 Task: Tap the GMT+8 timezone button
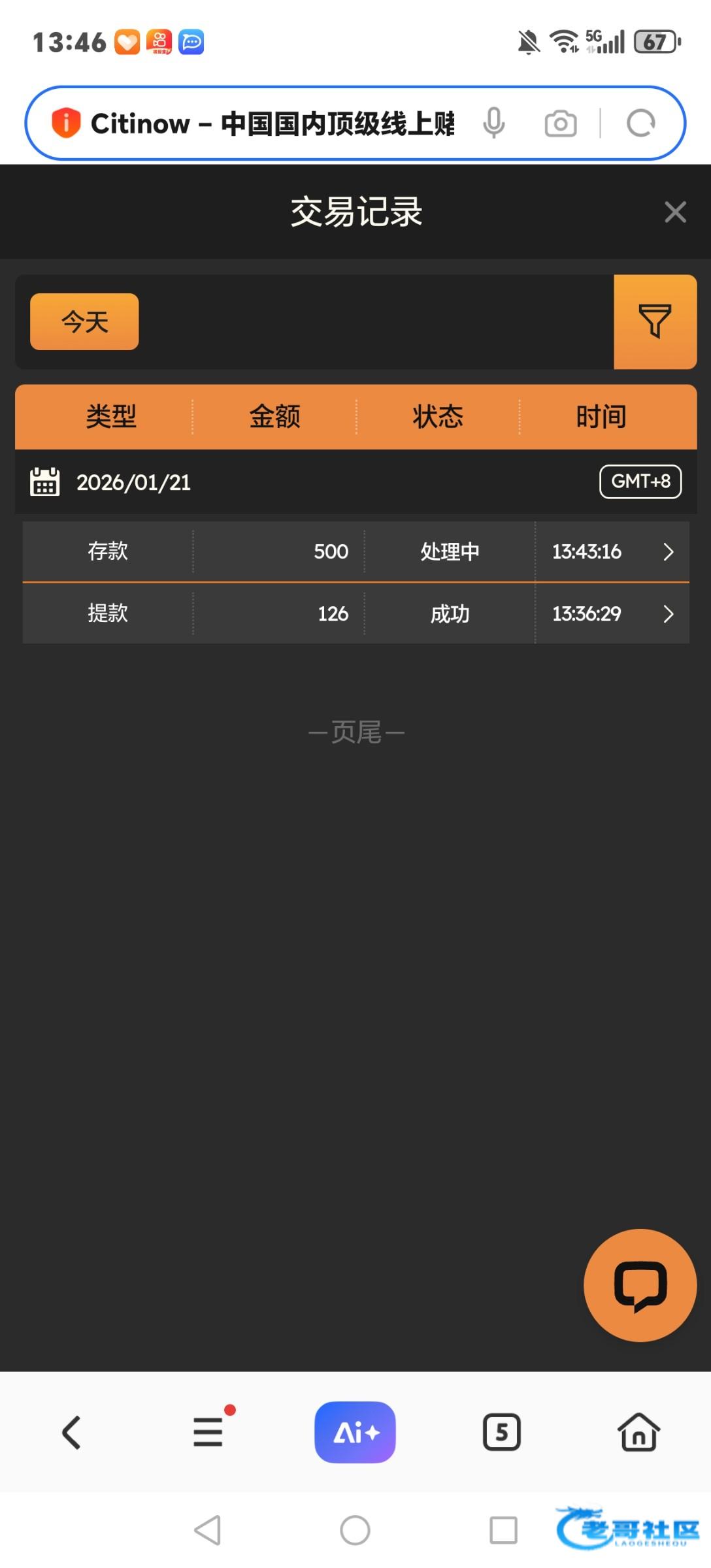click(640, 482)
